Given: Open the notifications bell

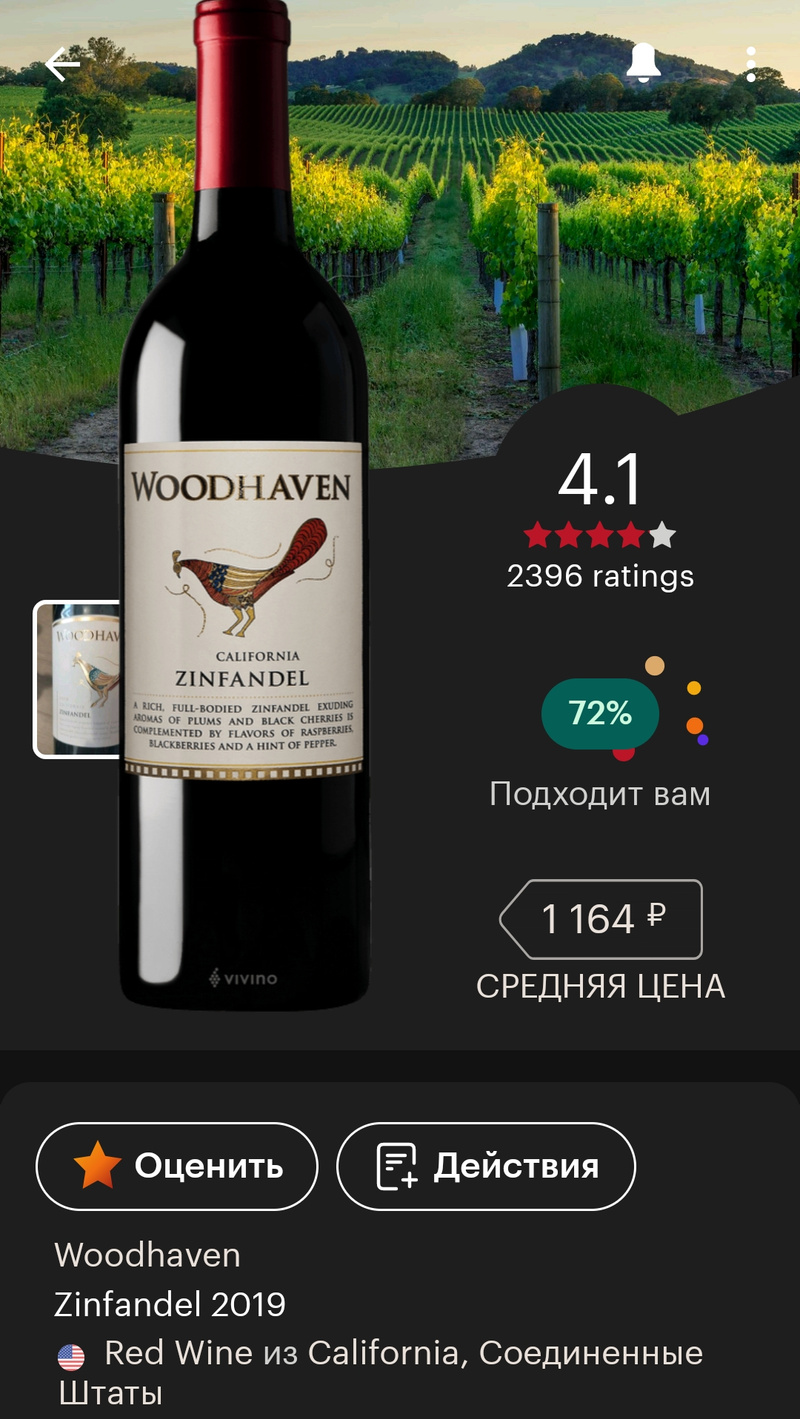Looking at the screenshot, I should tap(643, 63).
